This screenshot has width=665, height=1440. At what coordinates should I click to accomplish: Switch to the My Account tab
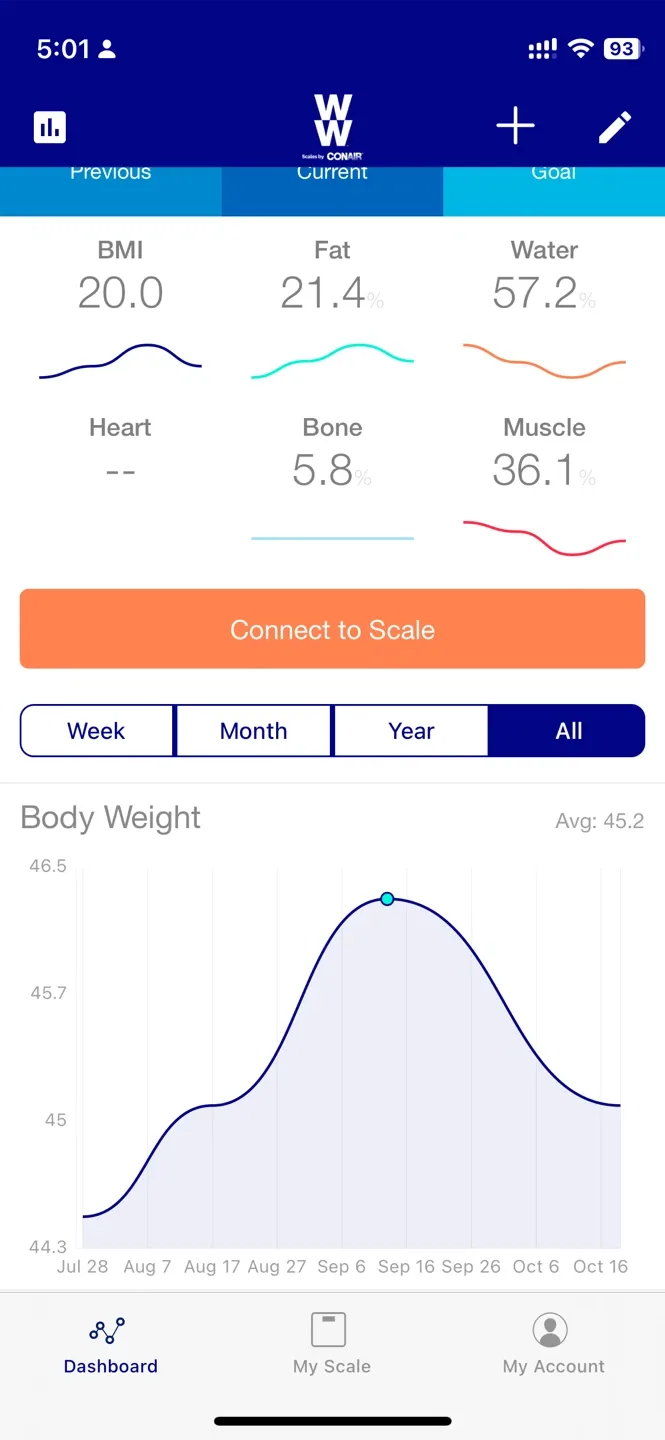point(553,1345)
